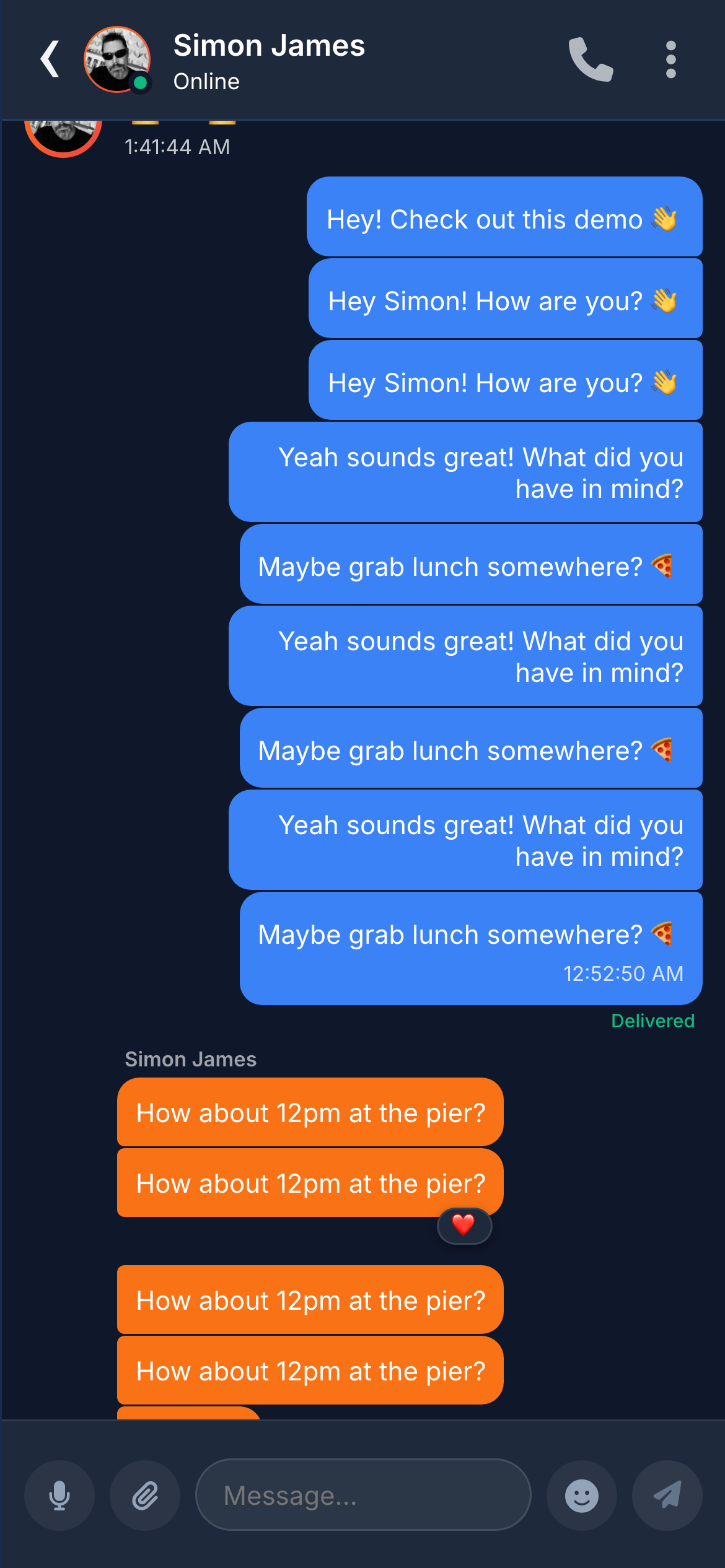Image resolution: width=725 pixels, height=1568 pixels.
Task: Tap the send message icon
Action: (x=667, y=1496)
